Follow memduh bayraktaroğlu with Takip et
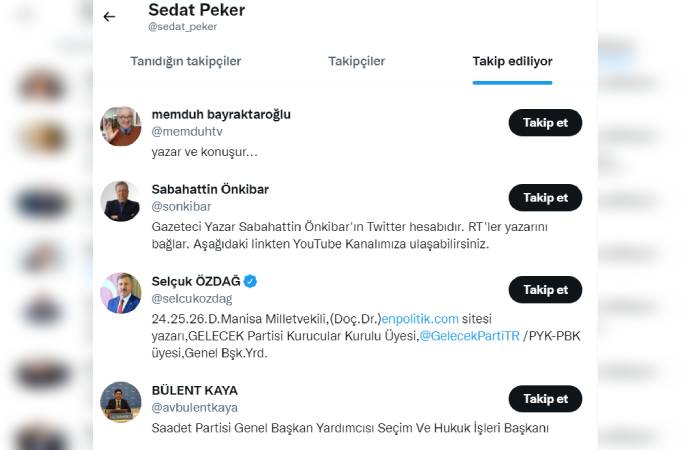 point(545,122)
